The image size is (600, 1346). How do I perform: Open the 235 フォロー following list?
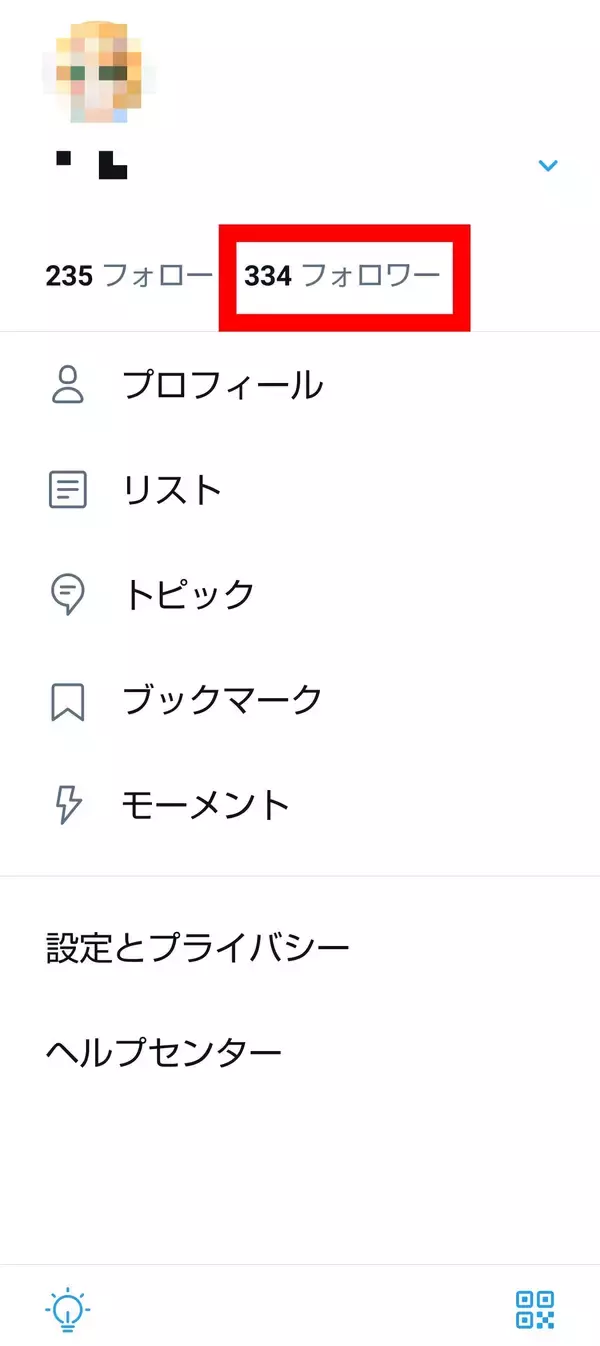click(128, 275)
